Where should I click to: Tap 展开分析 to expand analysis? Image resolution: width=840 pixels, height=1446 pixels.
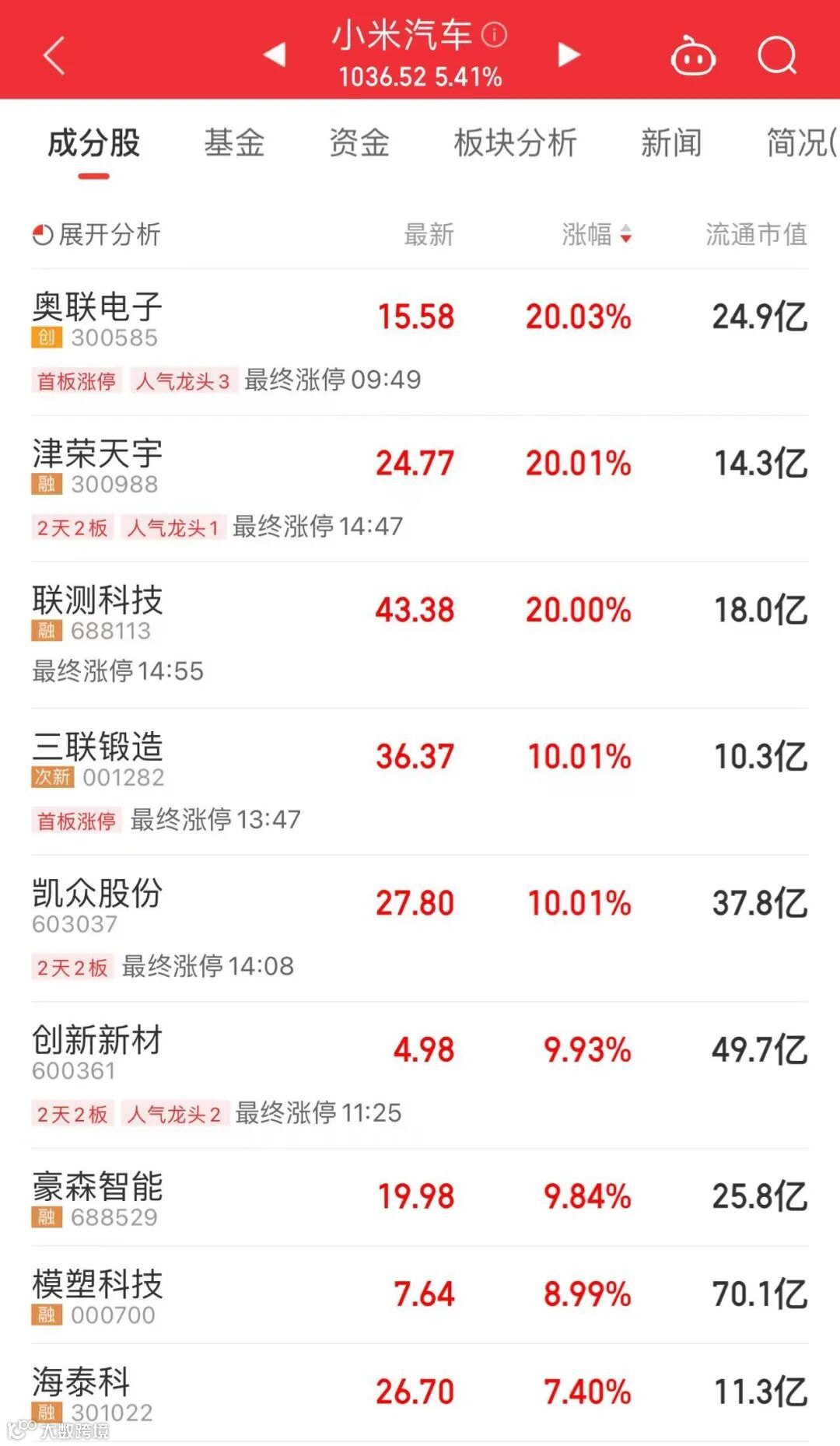coord(97,234)
